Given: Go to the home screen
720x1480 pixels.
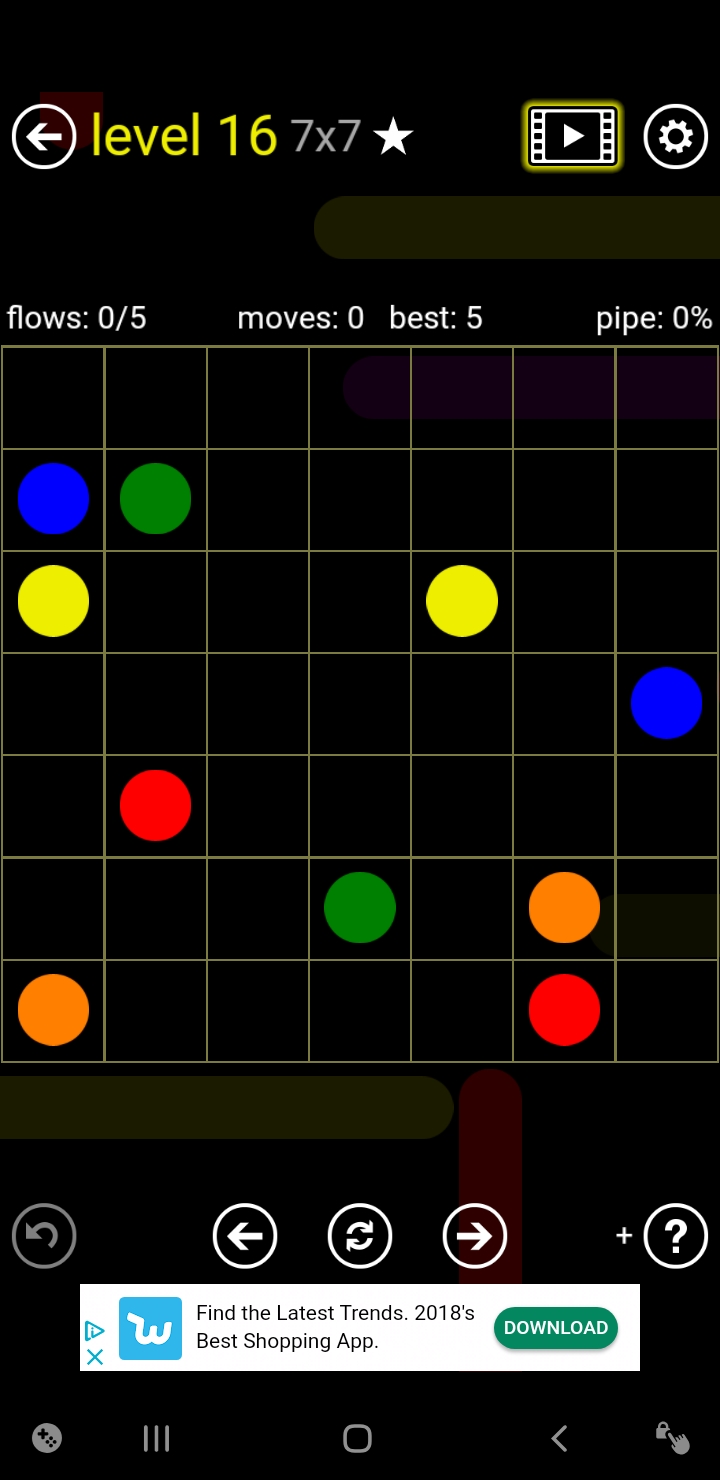Looking at the screenshot, I should coord(357,1438).
